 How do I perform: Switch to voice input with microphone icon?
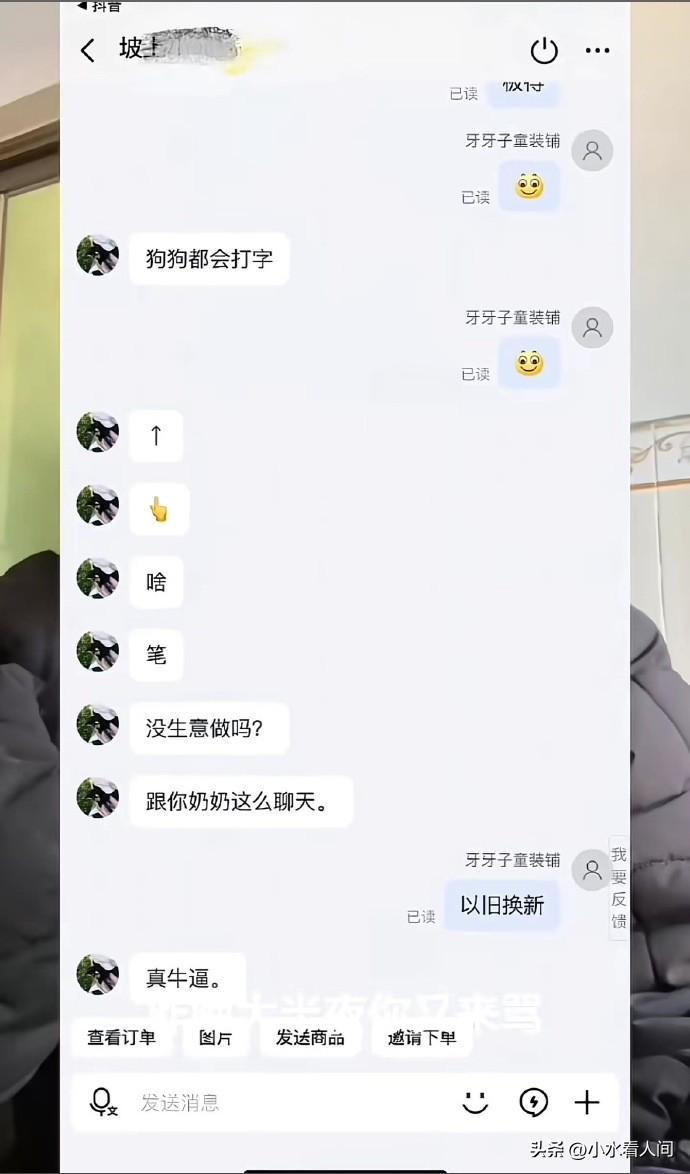(x=102, y=1102)
